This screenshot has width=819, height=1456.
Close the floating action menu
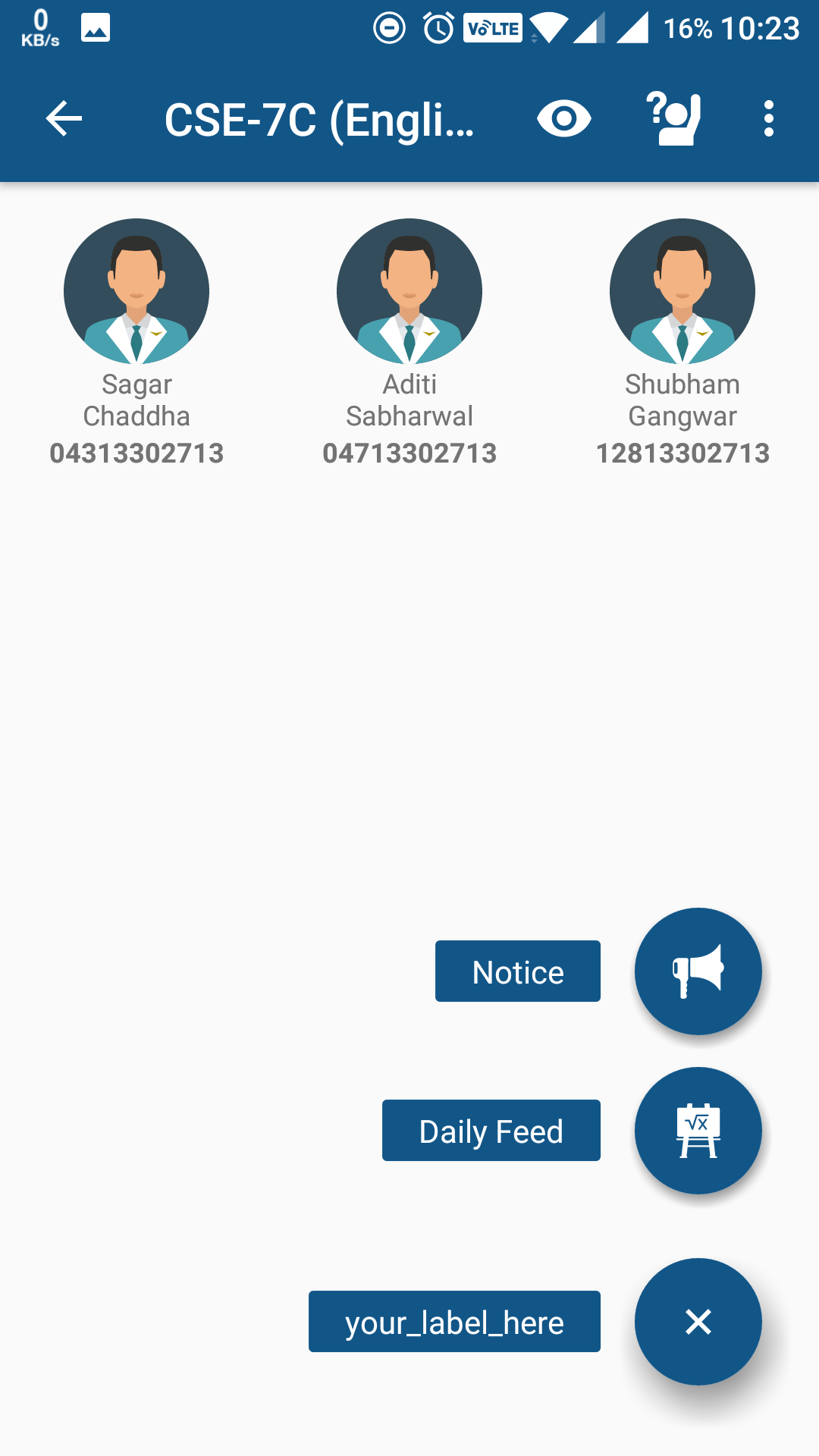[698, 1322]
